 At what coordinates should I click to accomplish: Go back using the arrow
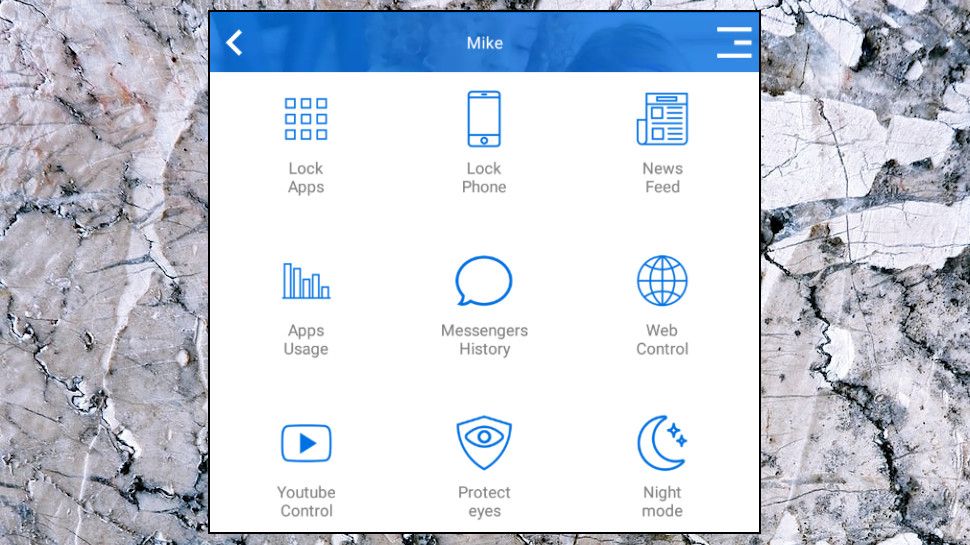pos(235,43)
